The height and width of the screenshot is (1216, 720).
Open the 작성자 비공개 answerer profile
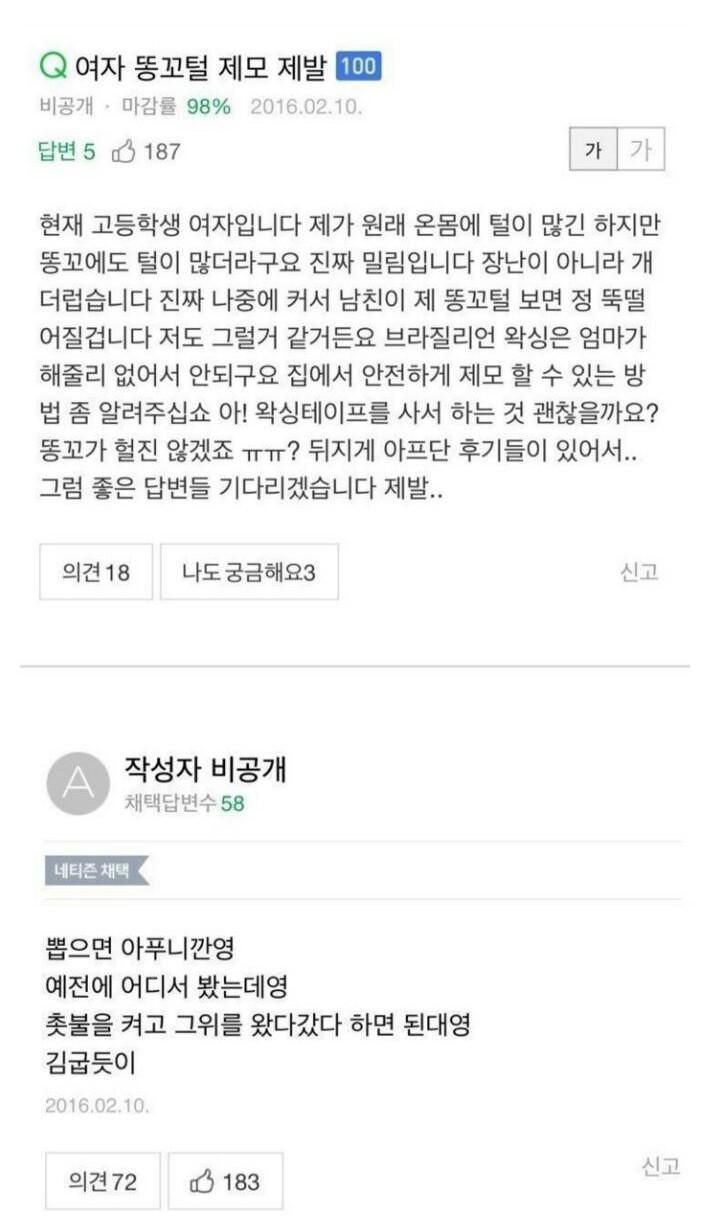coord(204,770)
